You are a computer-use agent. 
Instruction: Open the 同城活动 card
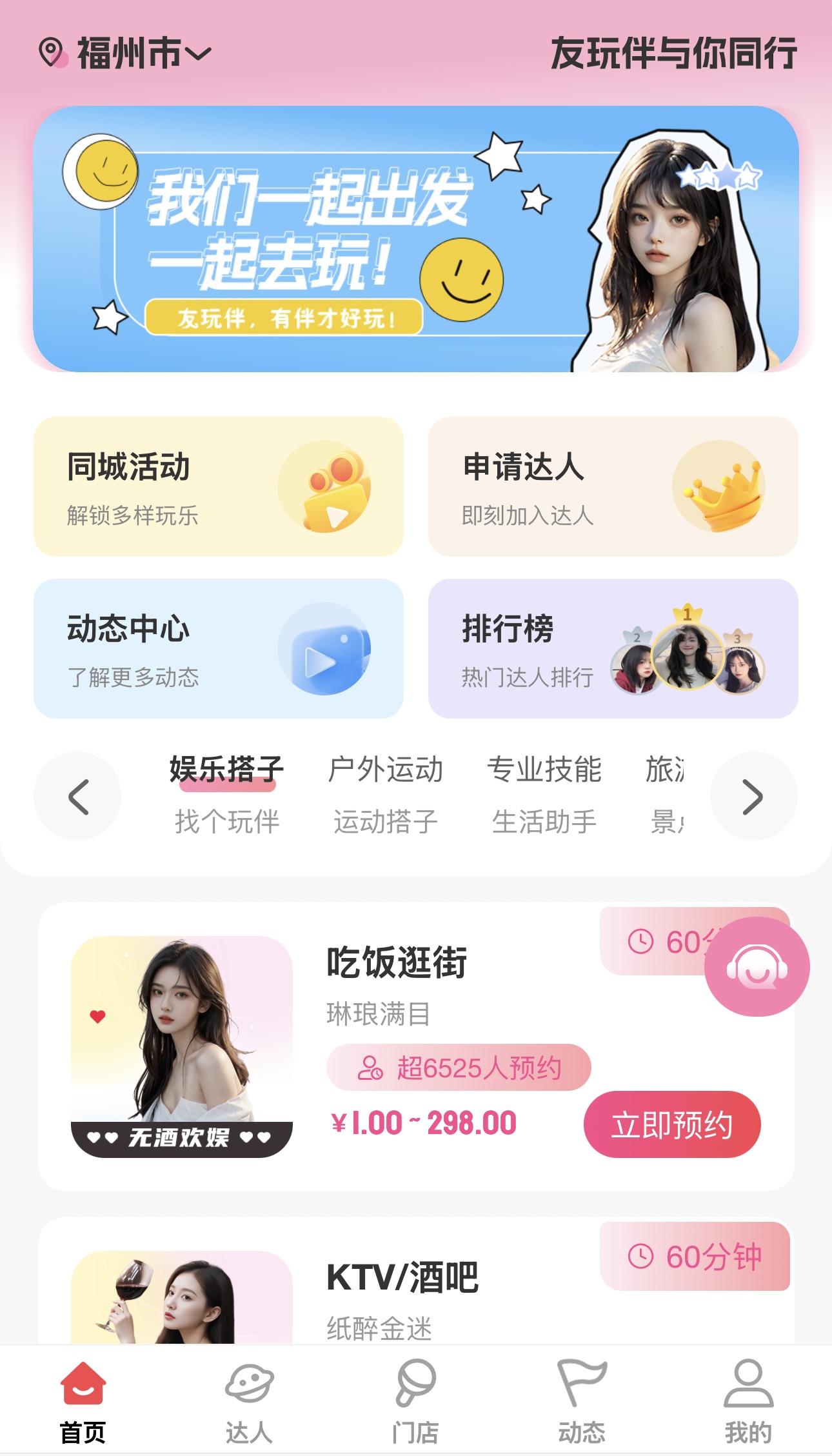218,486
